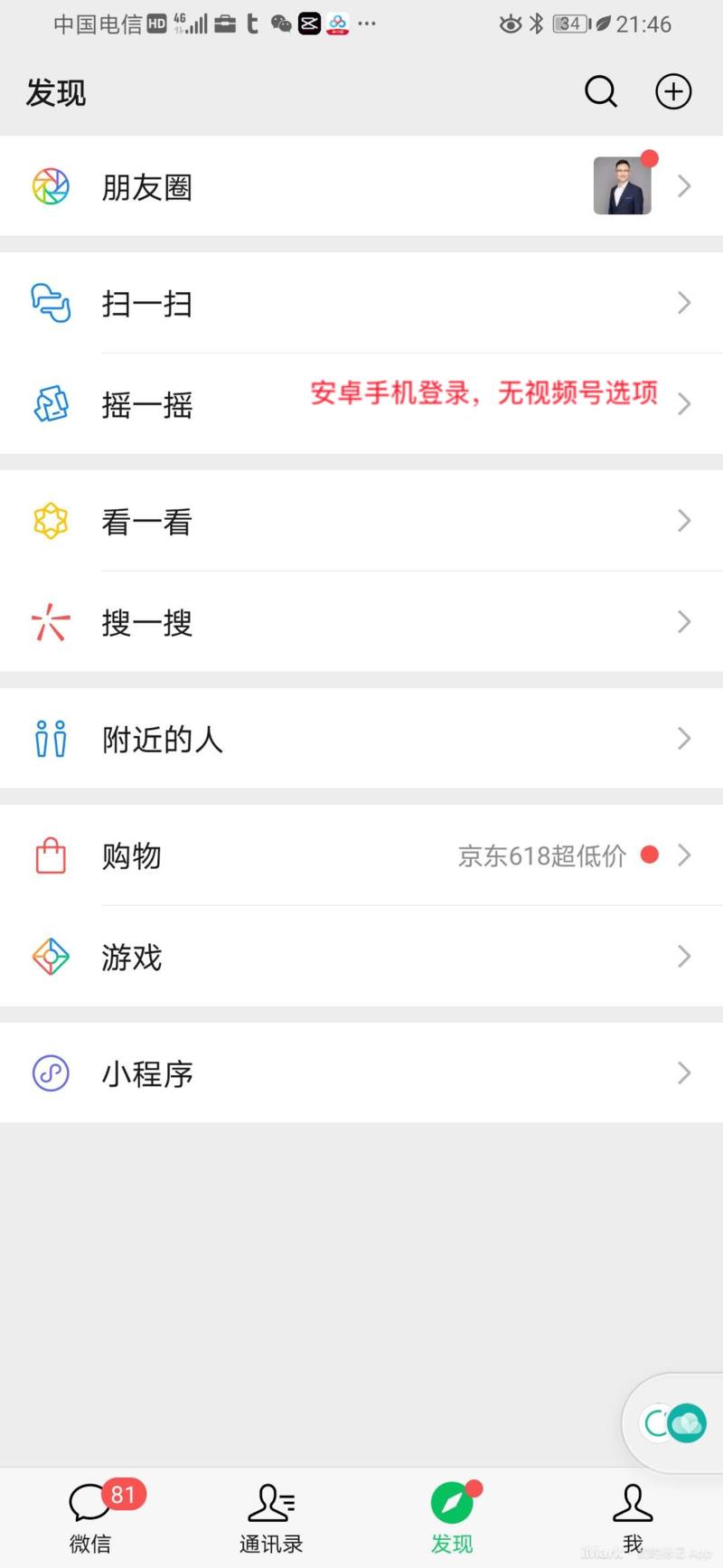Open Shopping via the red bag icon
723x1568 pixels.
(x=51, y=856)
